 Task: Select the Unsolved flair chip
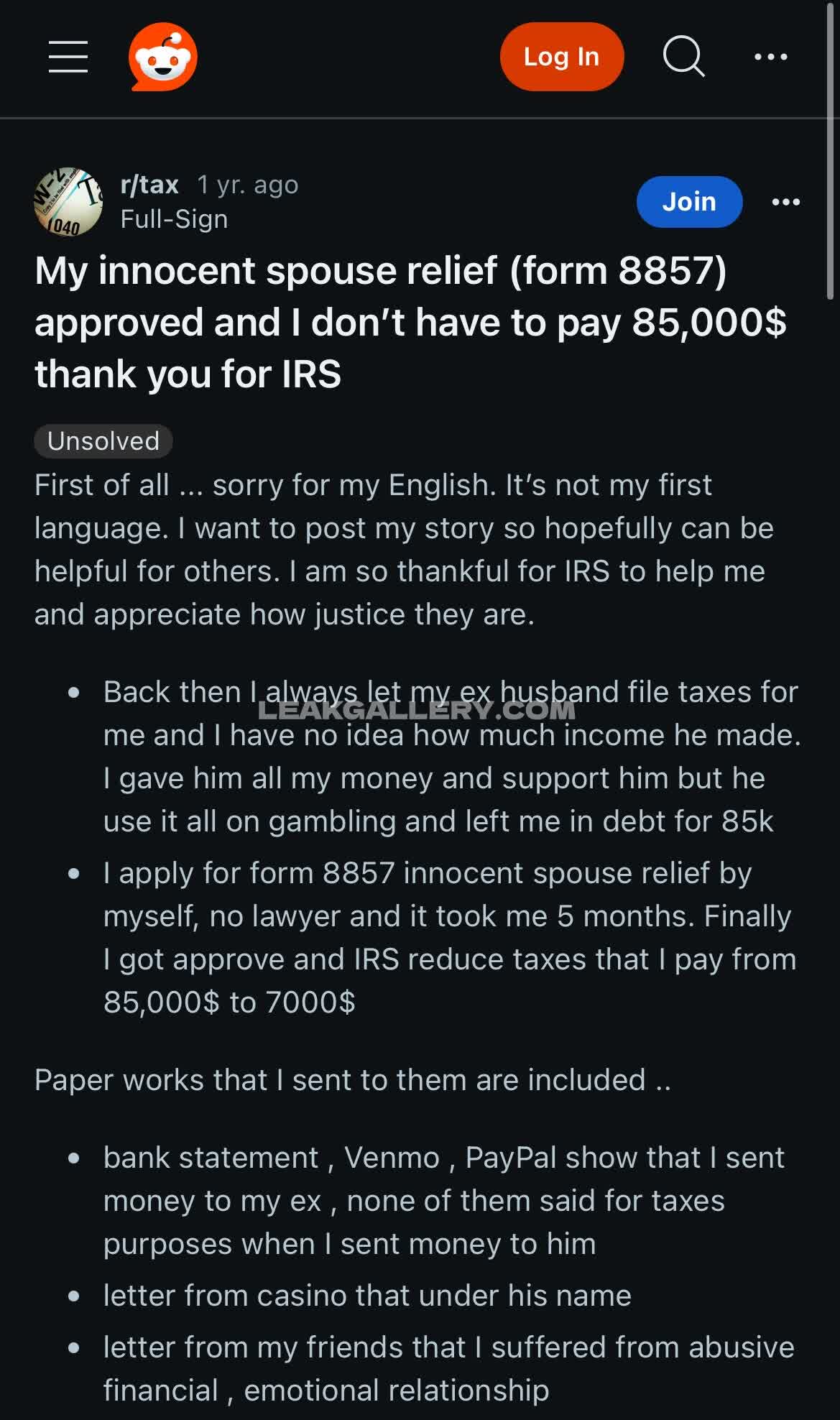pyautogui.click(x=103, y=441)
